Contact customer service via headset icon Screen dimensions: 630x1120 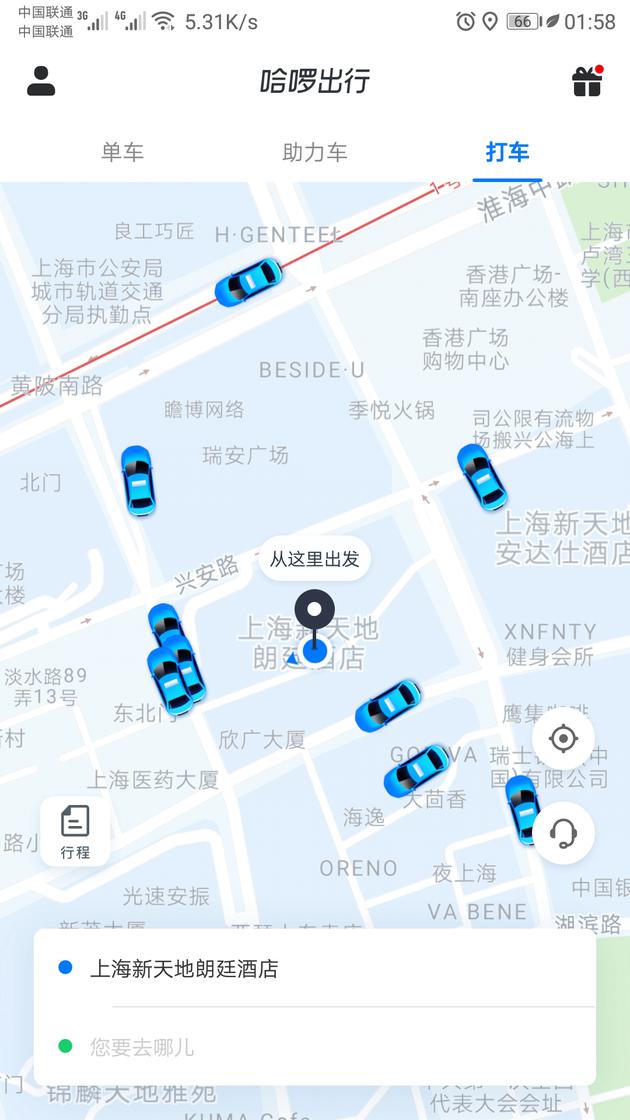(x=563, y=832)
